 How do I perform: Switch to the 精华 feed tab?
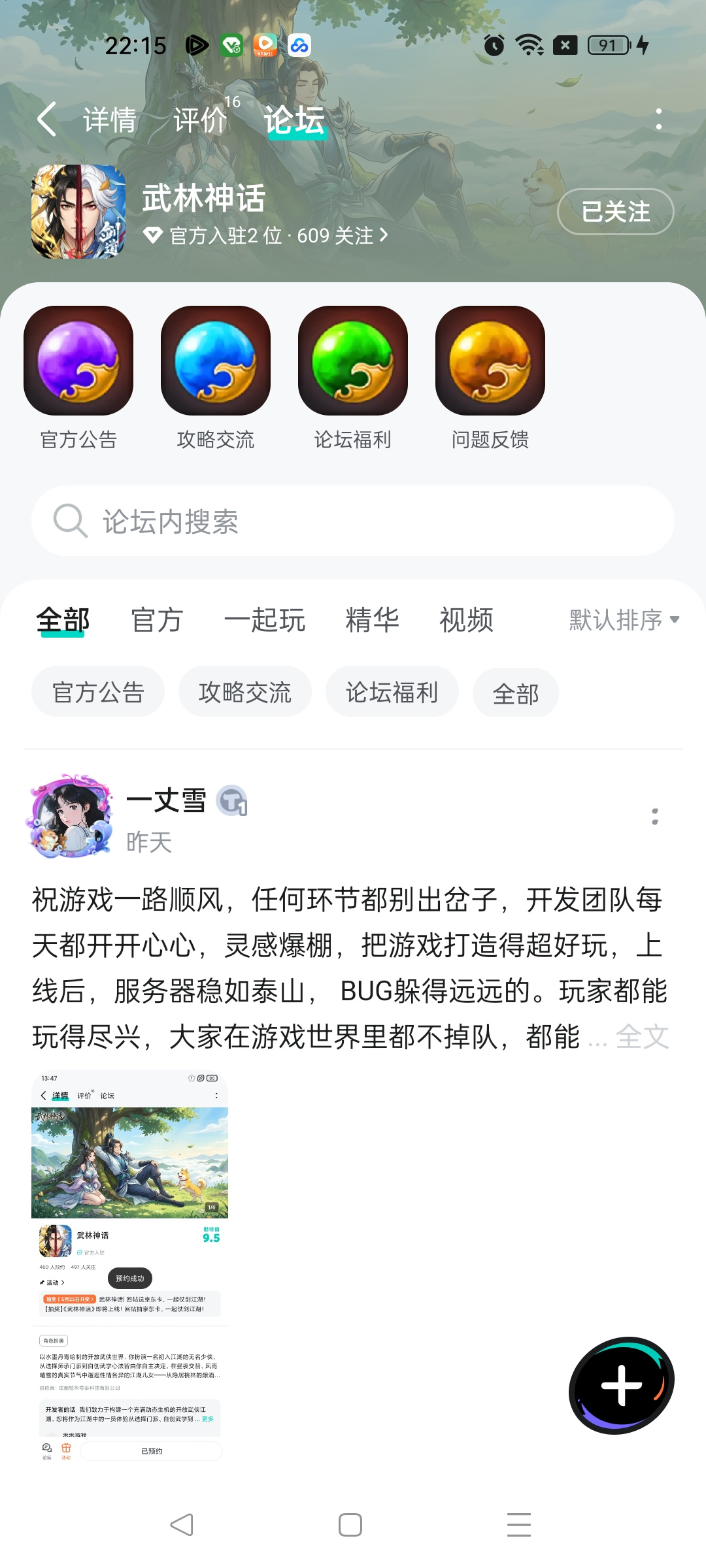[x=372, y=620]
